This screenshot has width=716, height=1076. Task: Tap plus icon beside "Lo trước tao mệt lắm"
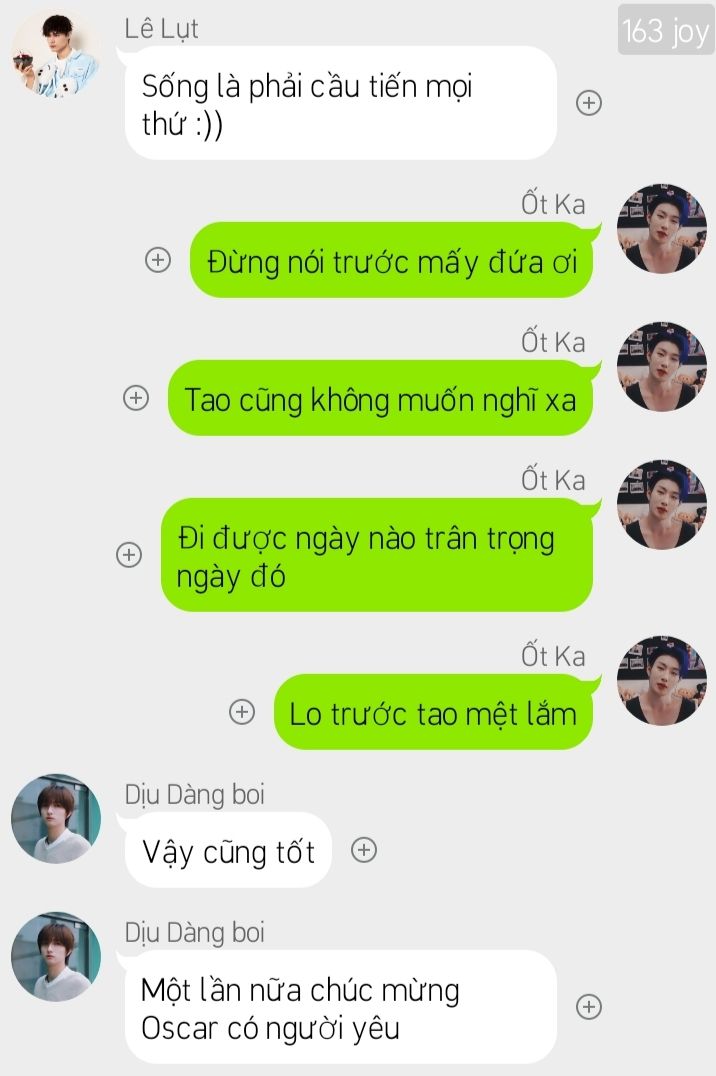point(242,712)
